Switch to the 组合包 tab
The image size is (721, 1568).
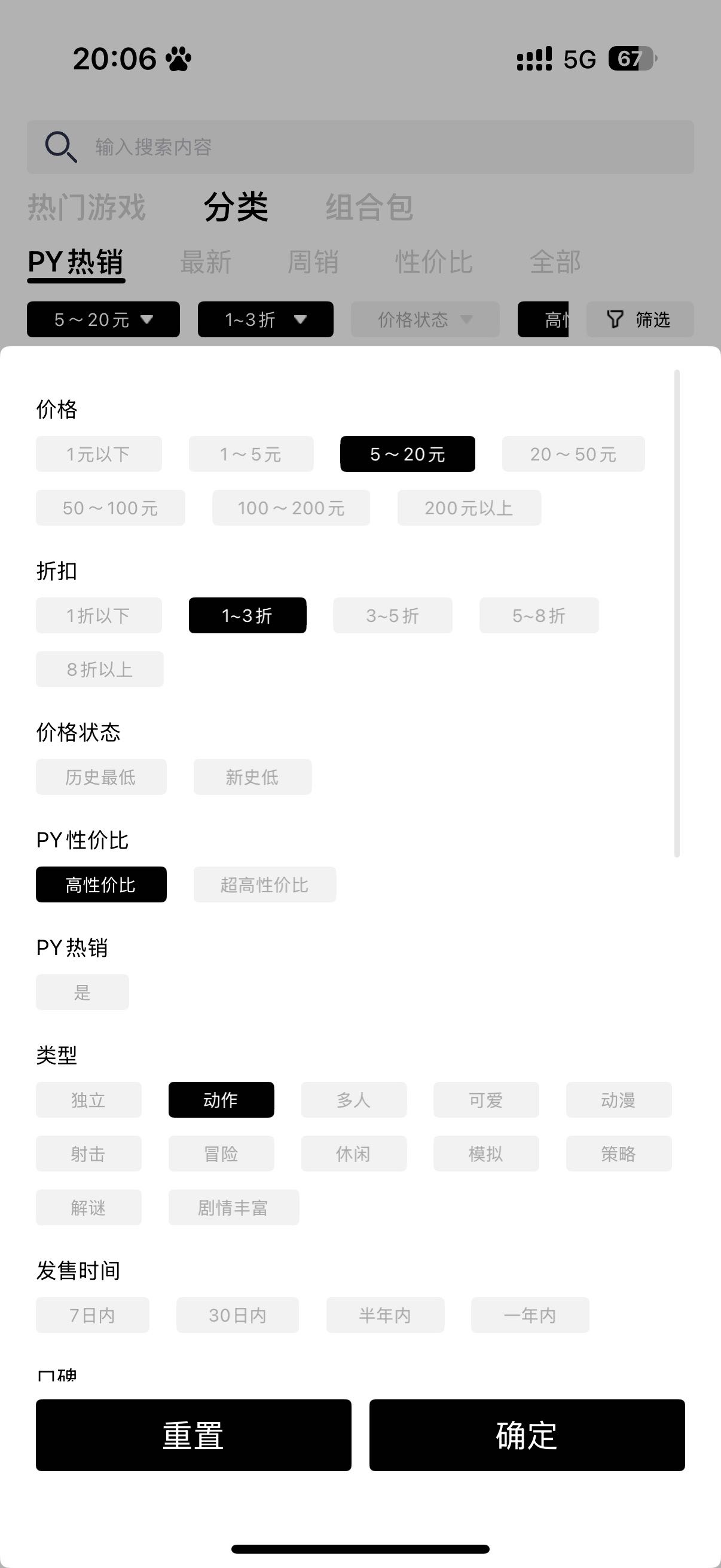point(369,207)
